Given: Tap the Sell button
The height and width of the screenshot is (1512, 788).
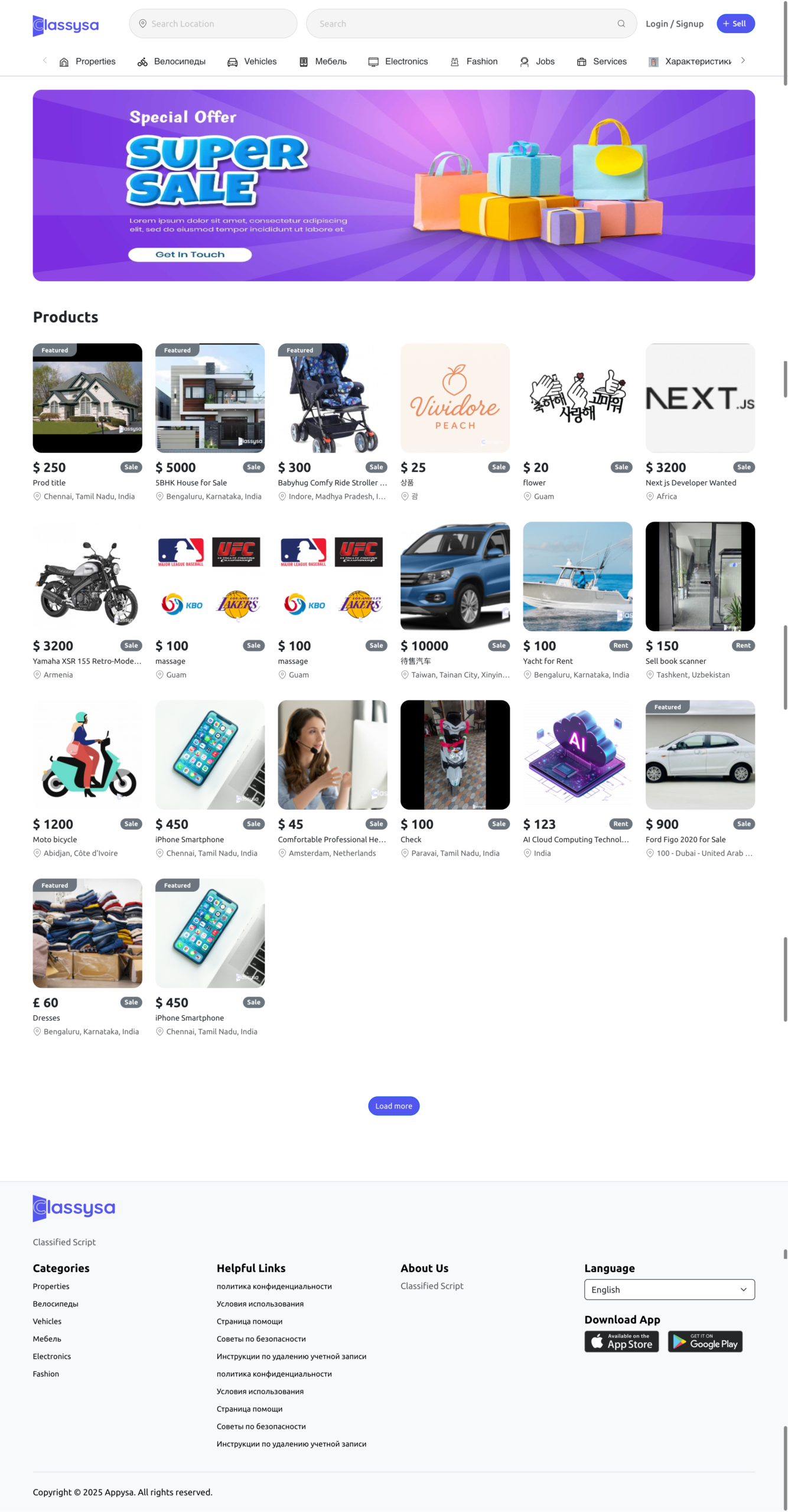Looking at the screenshot, I should [735, 24].
